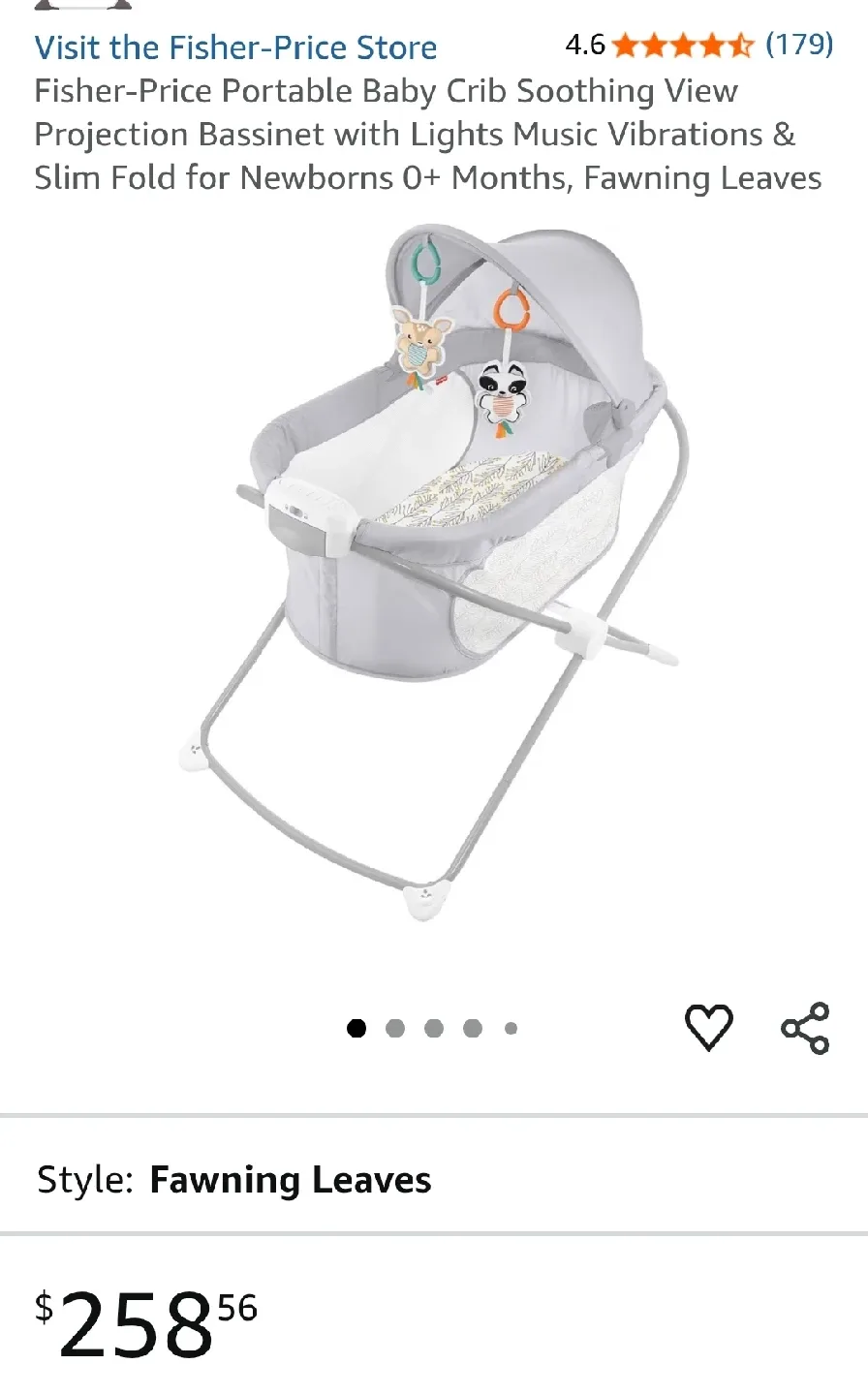Viewport: 868px width, 1395px height.
Task: Open the 179 customer ratings
Action: 798,44
